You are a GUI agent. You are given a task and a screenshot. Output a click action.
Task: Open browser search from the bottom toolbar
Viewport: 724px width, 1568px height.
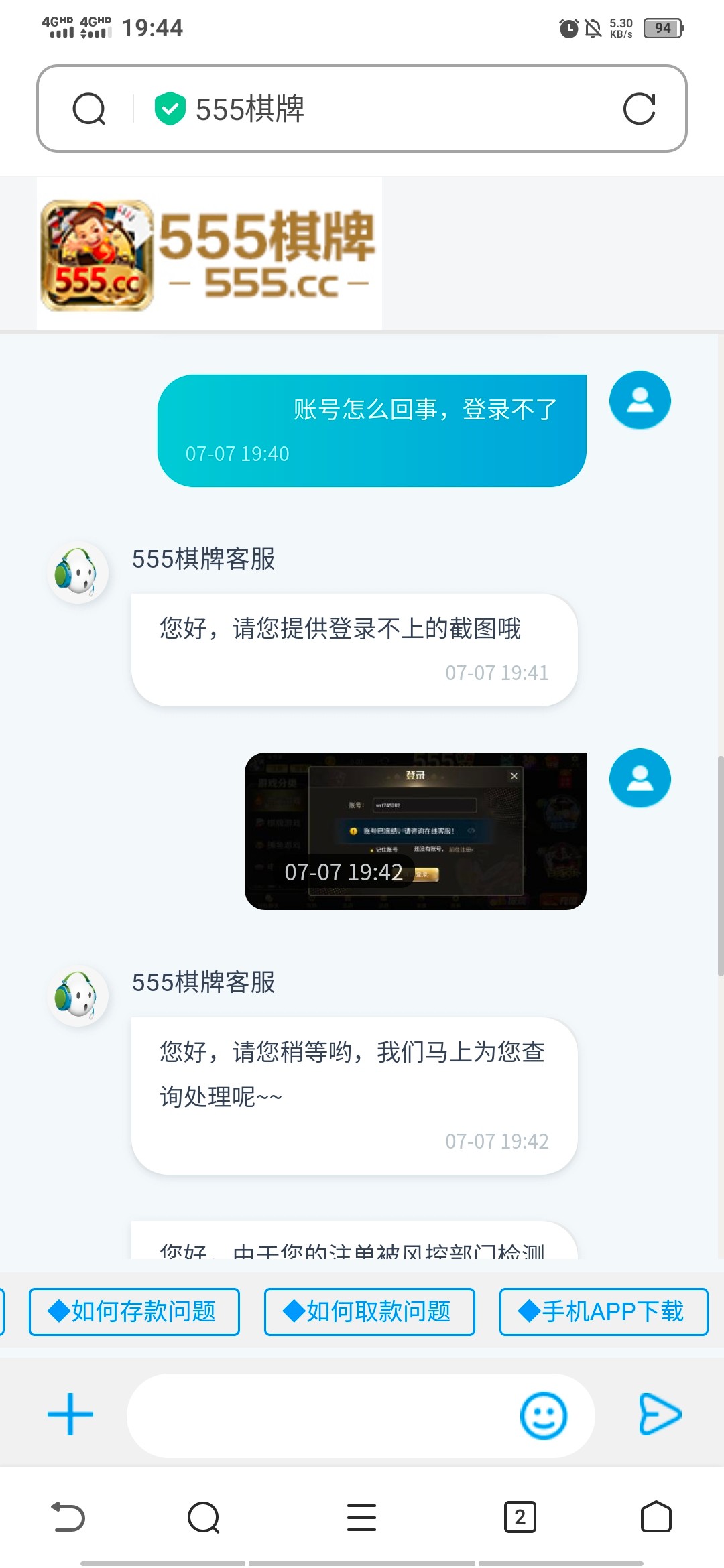204,1518
